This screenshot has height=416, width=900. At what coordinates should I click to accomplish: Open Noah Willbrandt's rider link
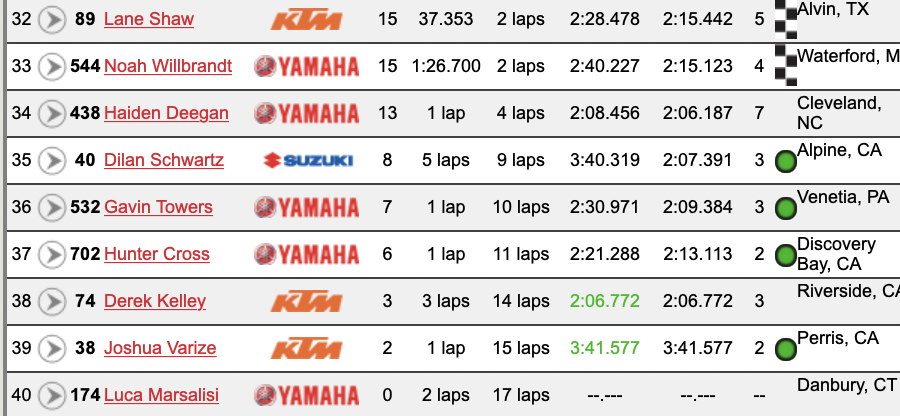click(168, 66)
